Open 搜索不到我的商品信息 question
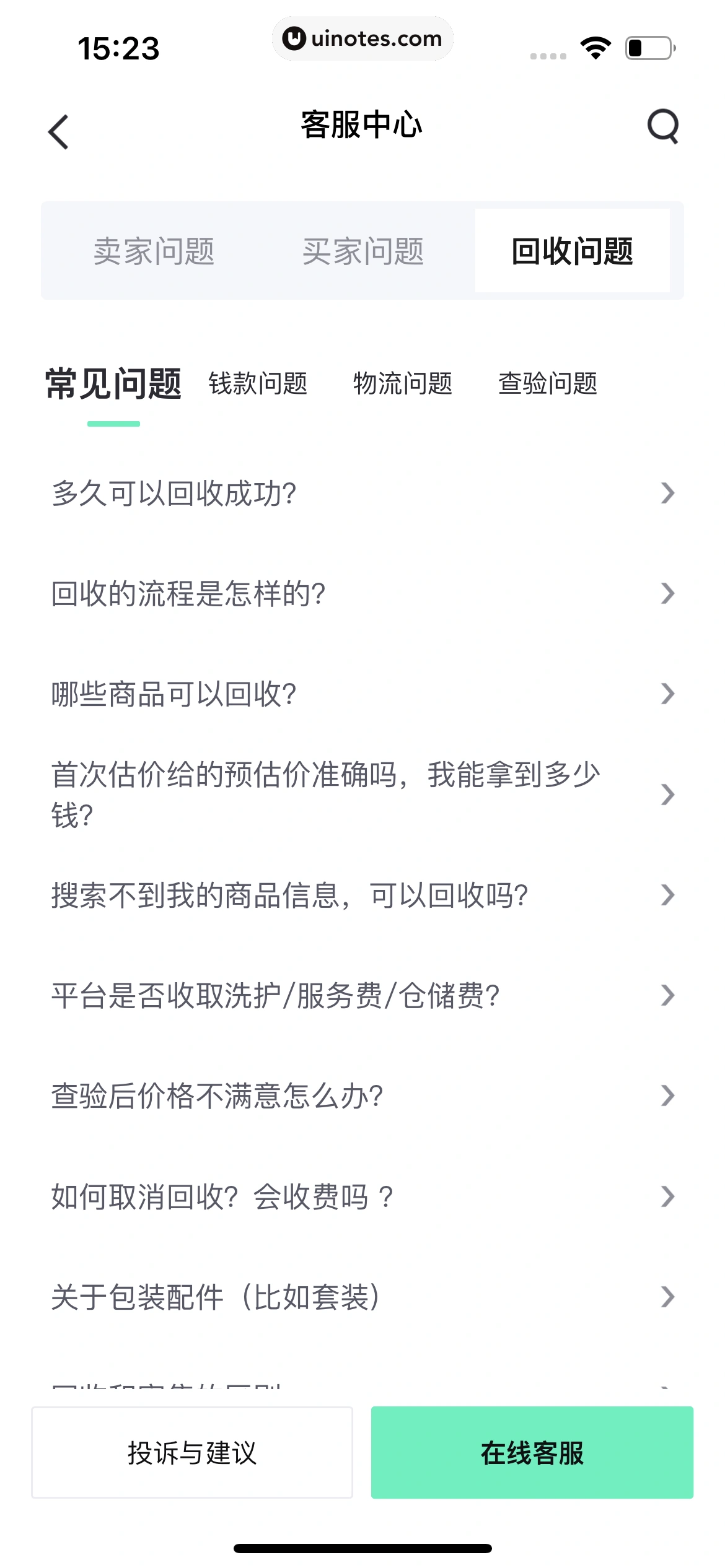The height and width of the screenshot is (1568, 725). tap(362, 894)
